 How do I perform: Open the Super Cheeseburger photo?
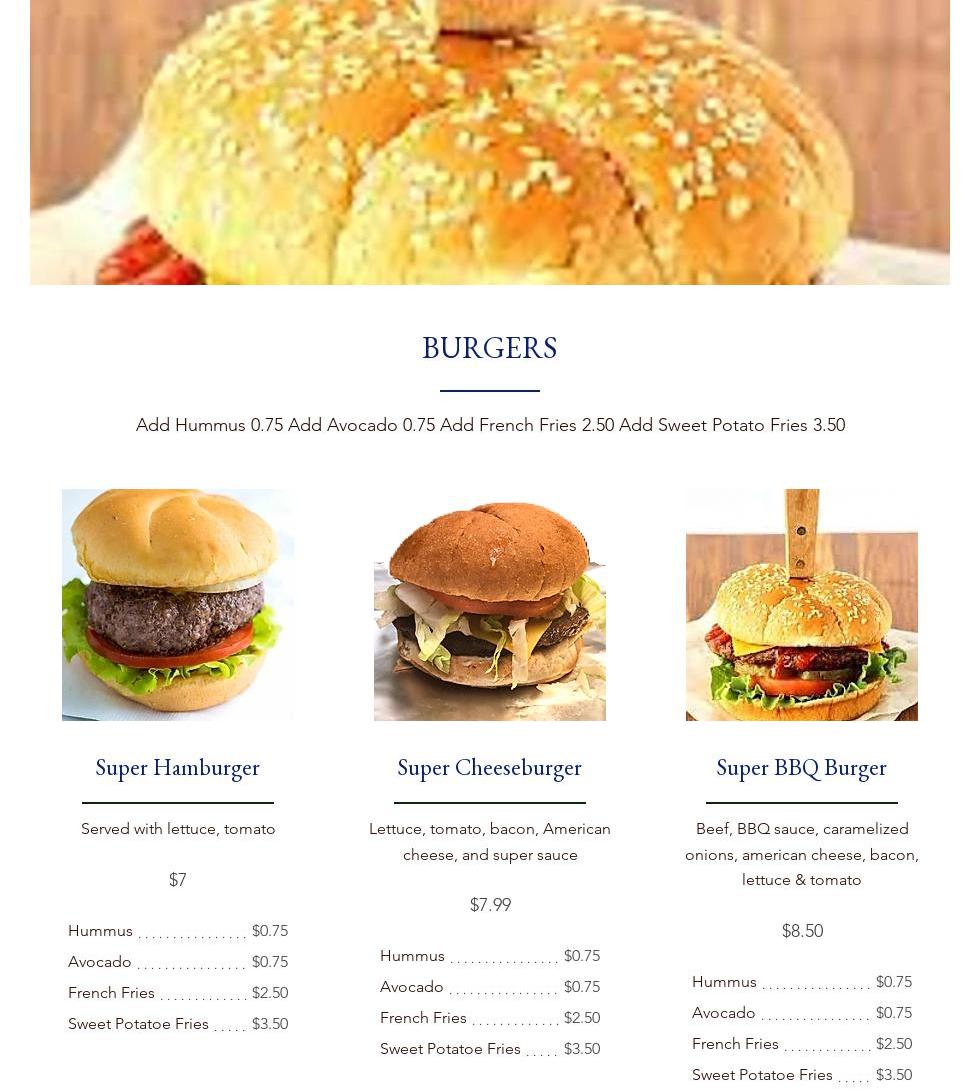tap(490, 604)
